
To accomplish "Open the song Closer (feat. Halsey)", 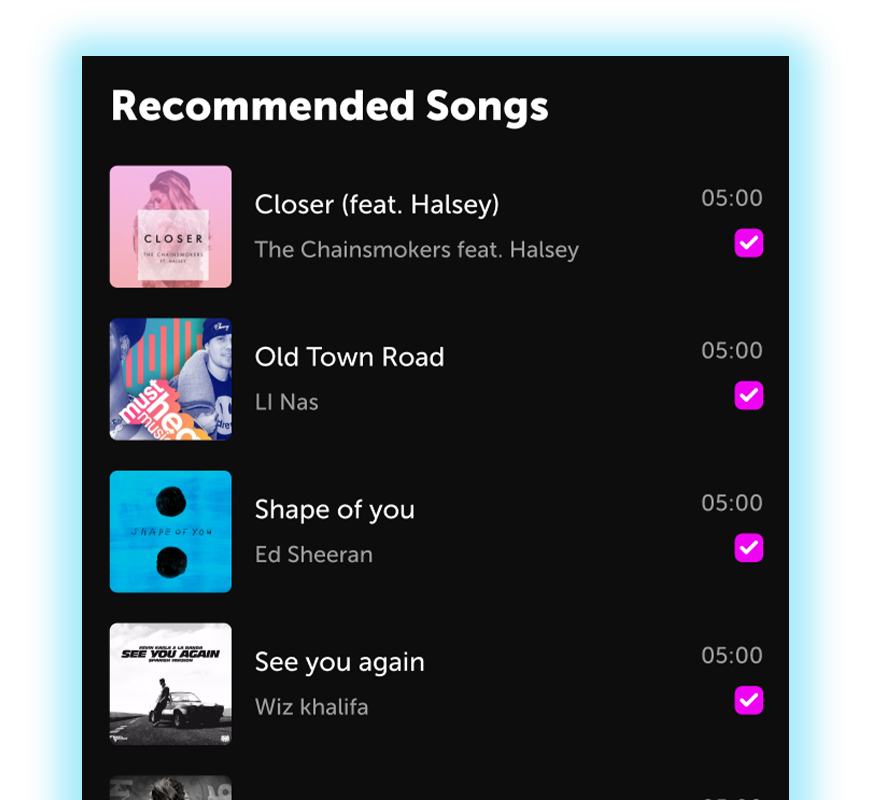I will coord(376,205).
